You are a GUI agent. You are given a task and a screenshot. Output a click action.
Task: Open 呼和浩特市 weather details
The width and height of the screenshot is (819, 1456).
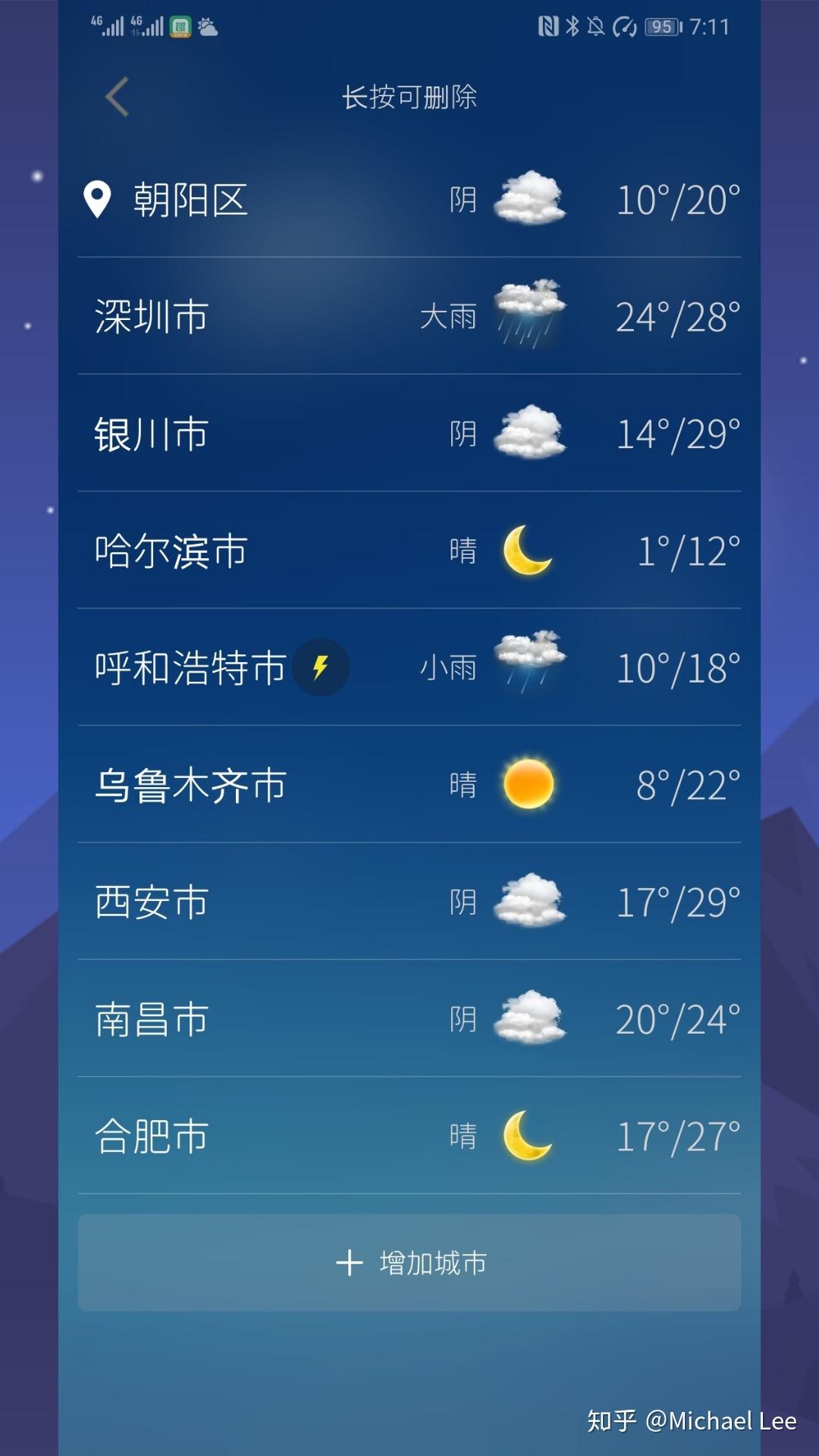click(190, 668)
